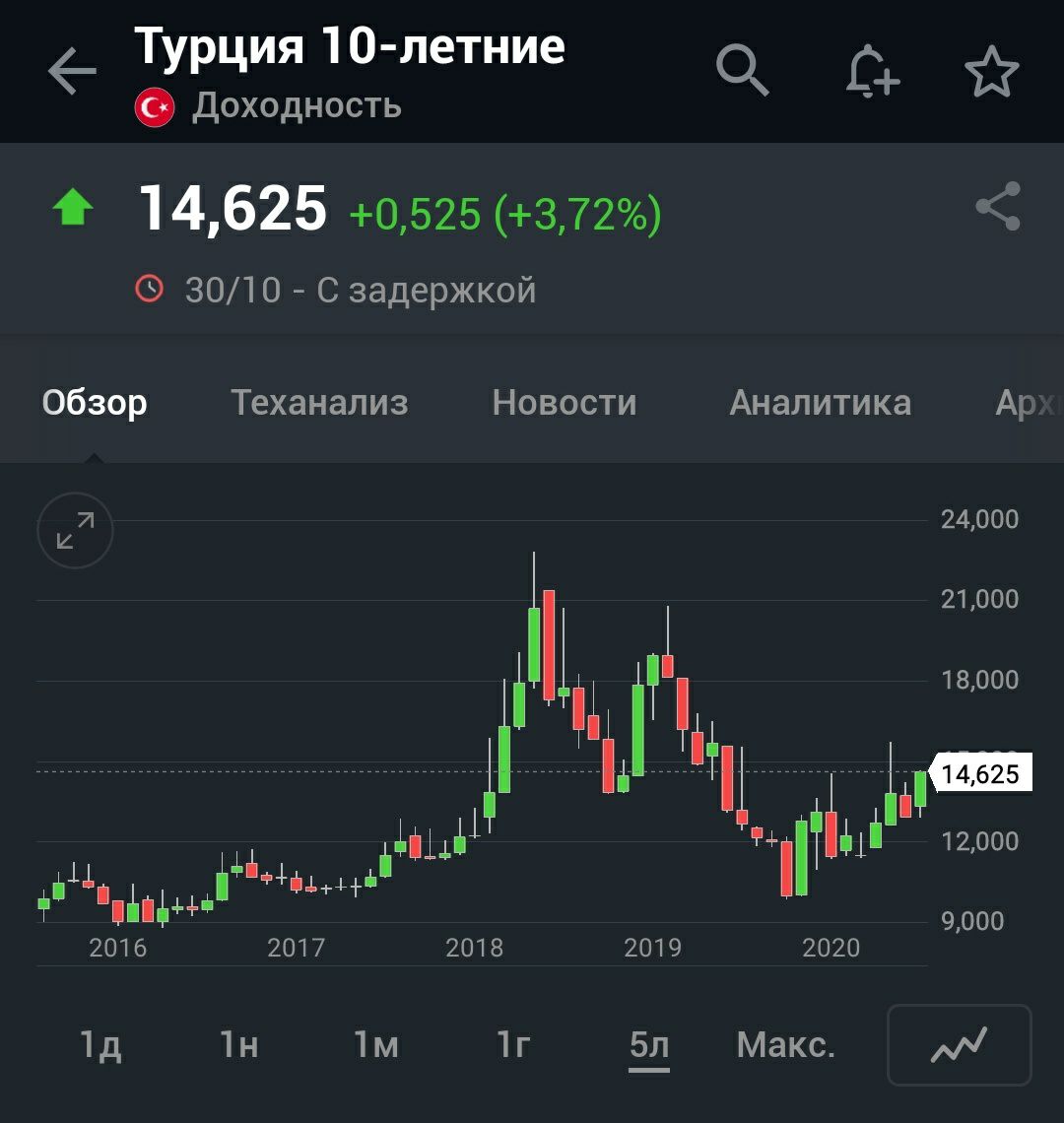Image resolution: width=1064 pixels, height=1123 pixels.
Task: Change chart type with the line icon button
Action: tap(960, 1044)
